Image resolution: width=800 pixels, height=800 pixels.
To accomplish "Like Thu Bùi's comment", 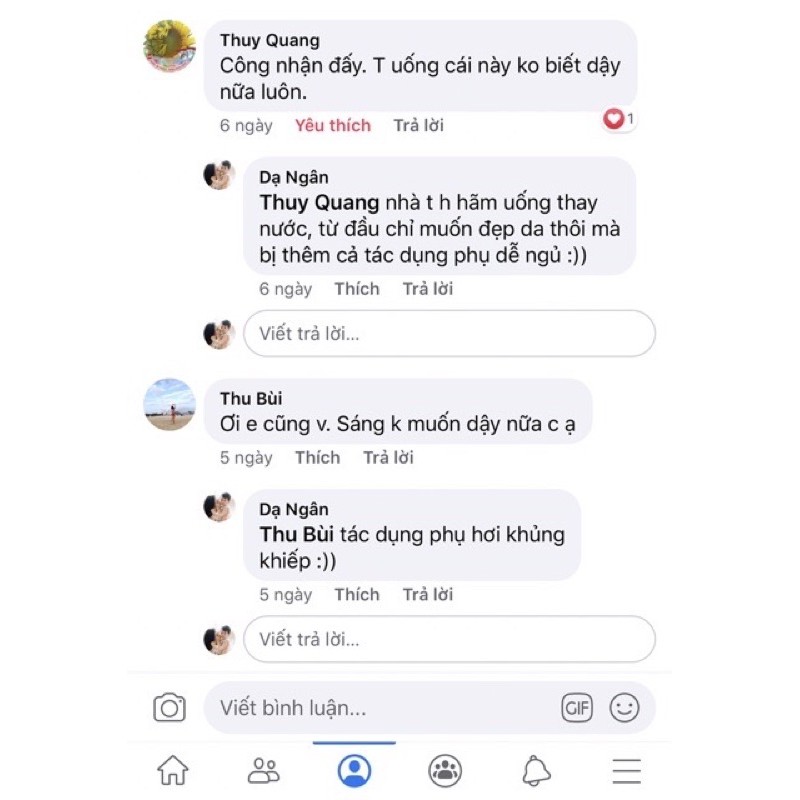I will point(317,457).
